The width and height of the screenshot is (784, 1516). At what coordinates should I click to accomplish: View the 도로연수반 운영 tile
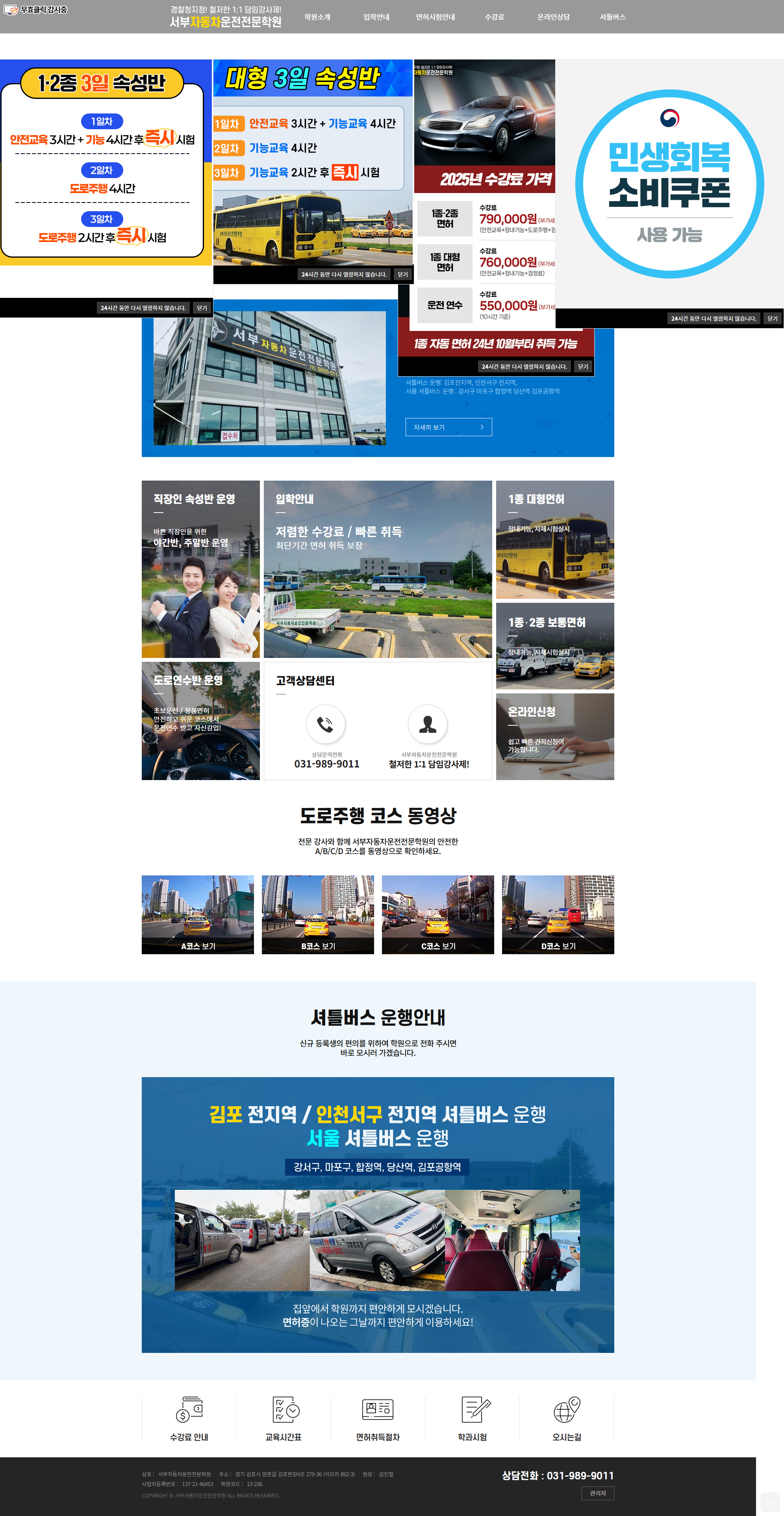[x=200, y=720]
